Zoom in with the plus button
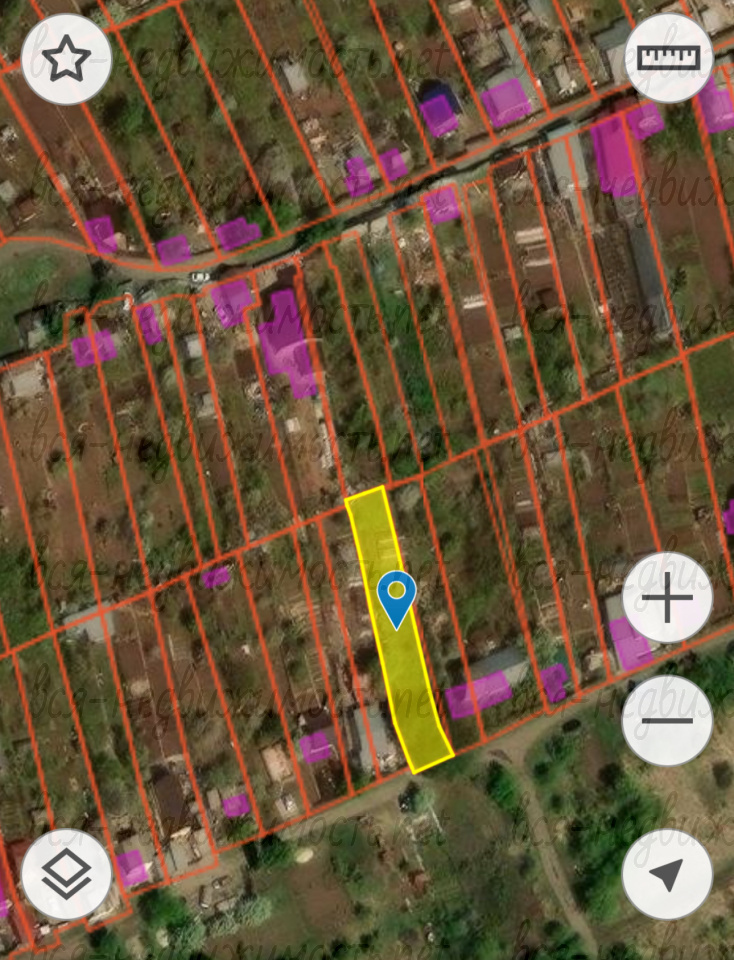734x960 pixels. pyautogui.click(x=667, y=598)
